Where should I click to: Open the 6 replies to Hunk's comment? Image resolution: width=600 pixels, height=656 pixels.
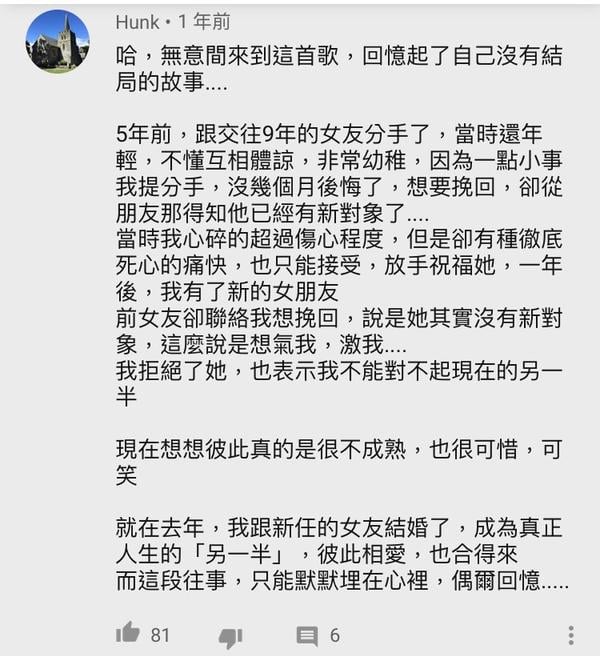[x=308, y=635]
